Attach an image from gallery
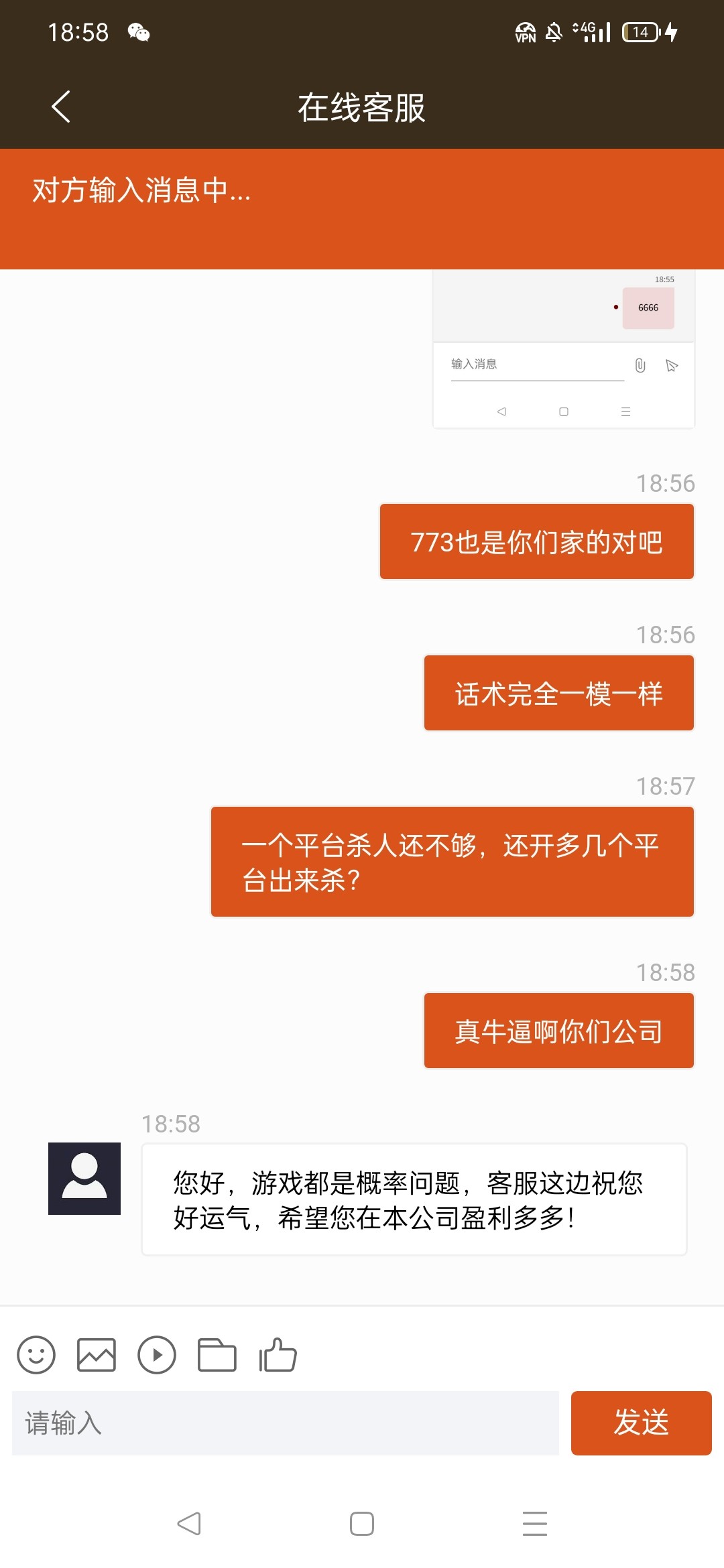This screenshot has width=724, height=1568. click(x=97, y=1355)
